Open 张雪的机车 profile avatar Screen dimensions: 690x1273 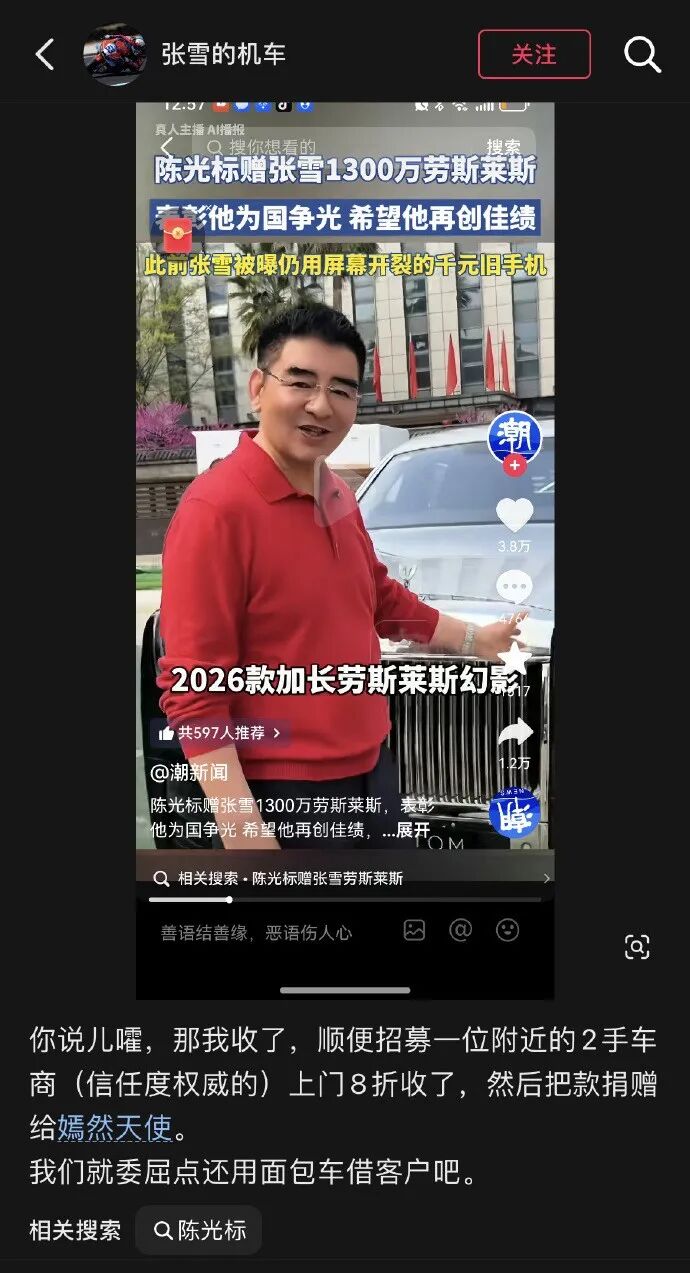(115, 54)
